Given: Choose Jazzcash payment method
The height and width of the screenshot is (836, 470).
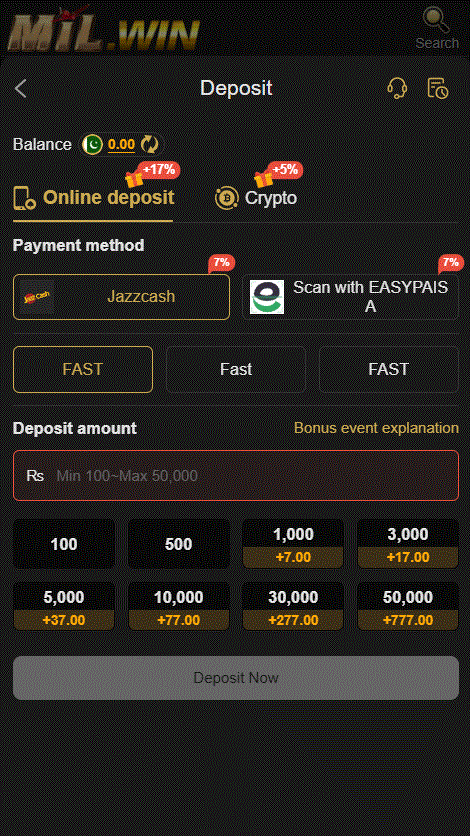Looking at the screenshot, I should (121, 297).
